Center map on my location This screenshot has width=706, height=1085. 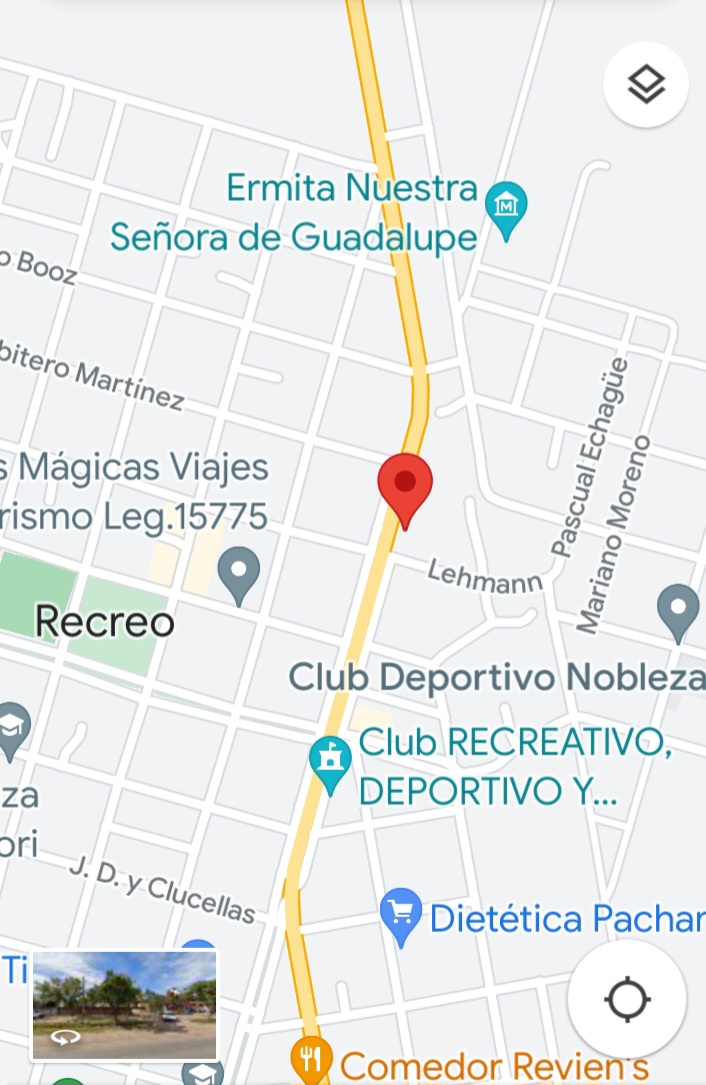point(627,998)
